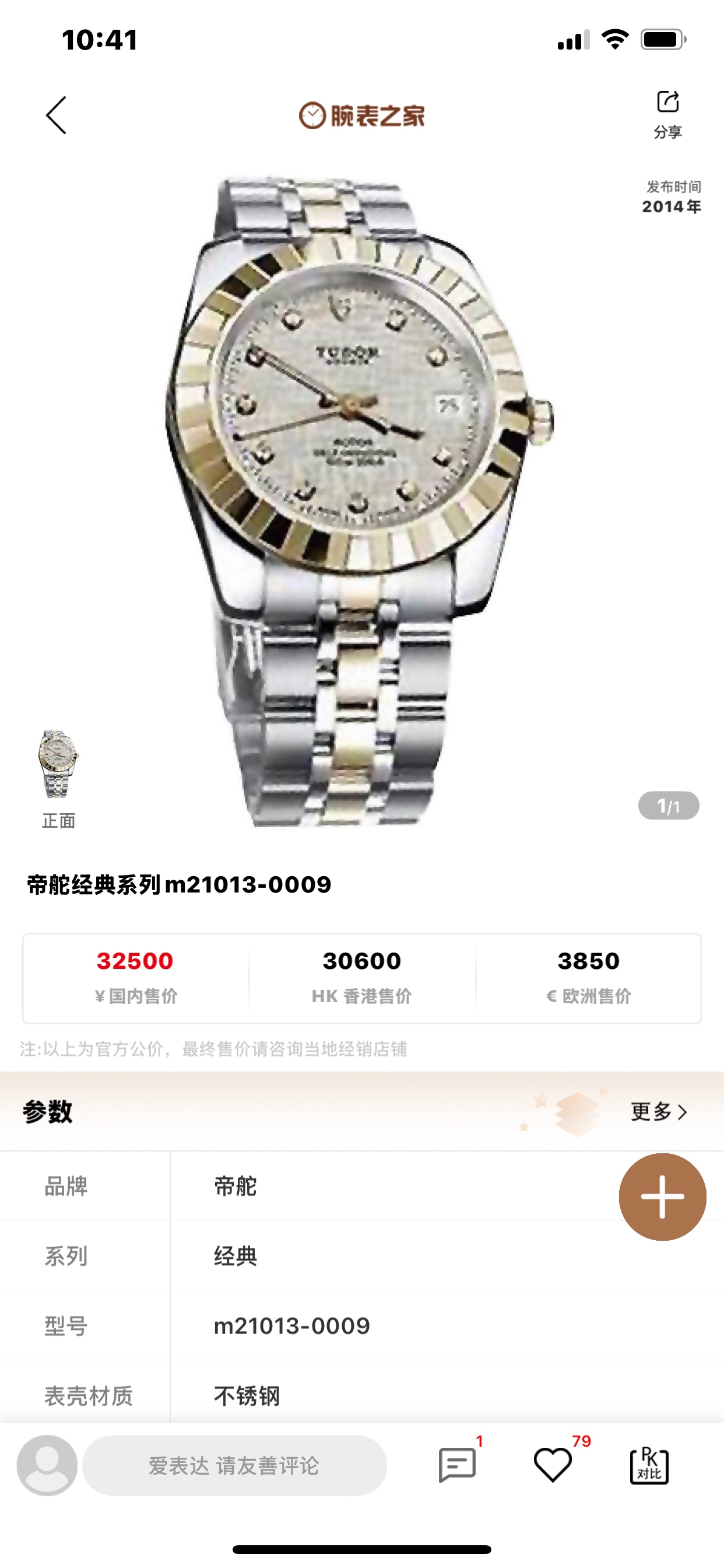
Task: Open the user avatar profile
Action: click(47, 1465)
